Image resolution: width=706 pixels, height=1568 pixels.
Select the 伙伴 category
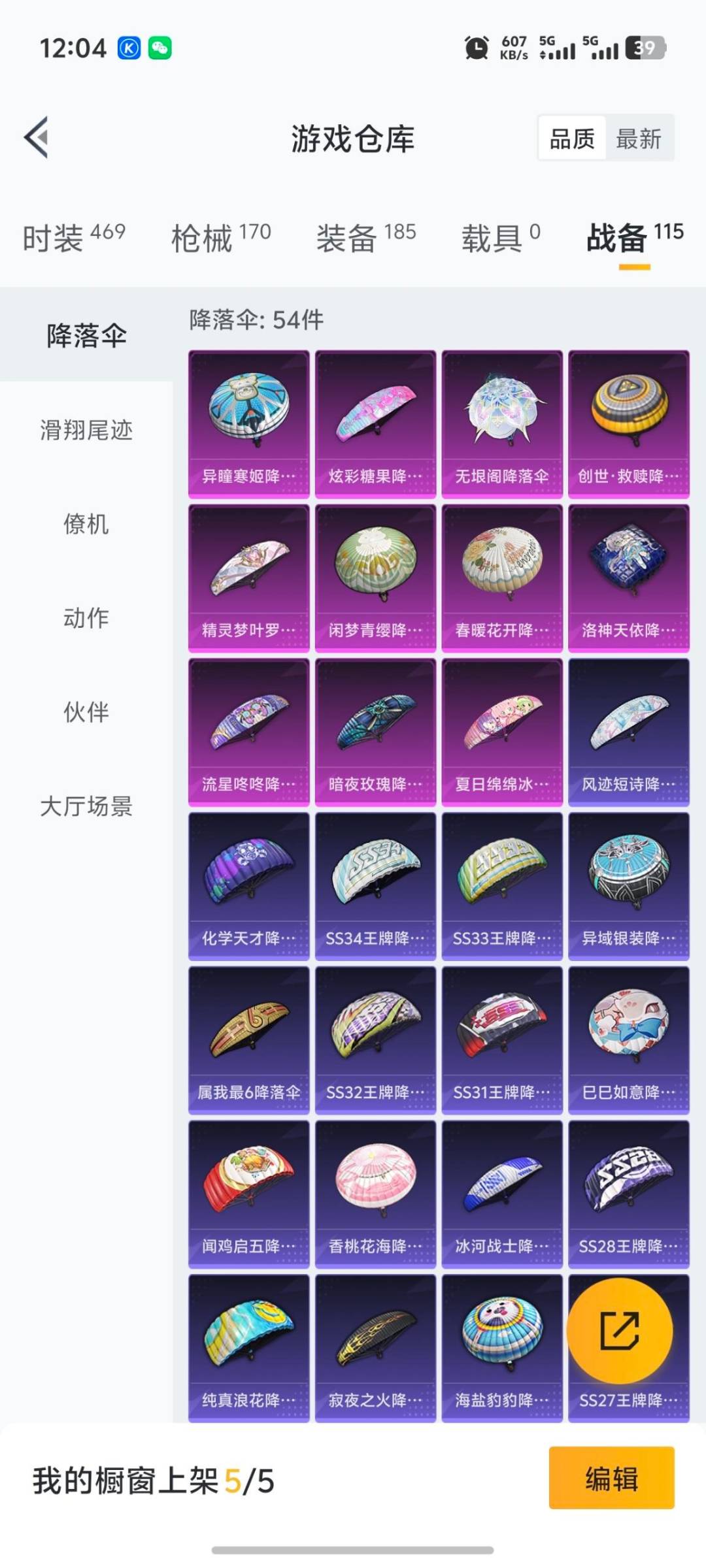coord(86,712)
